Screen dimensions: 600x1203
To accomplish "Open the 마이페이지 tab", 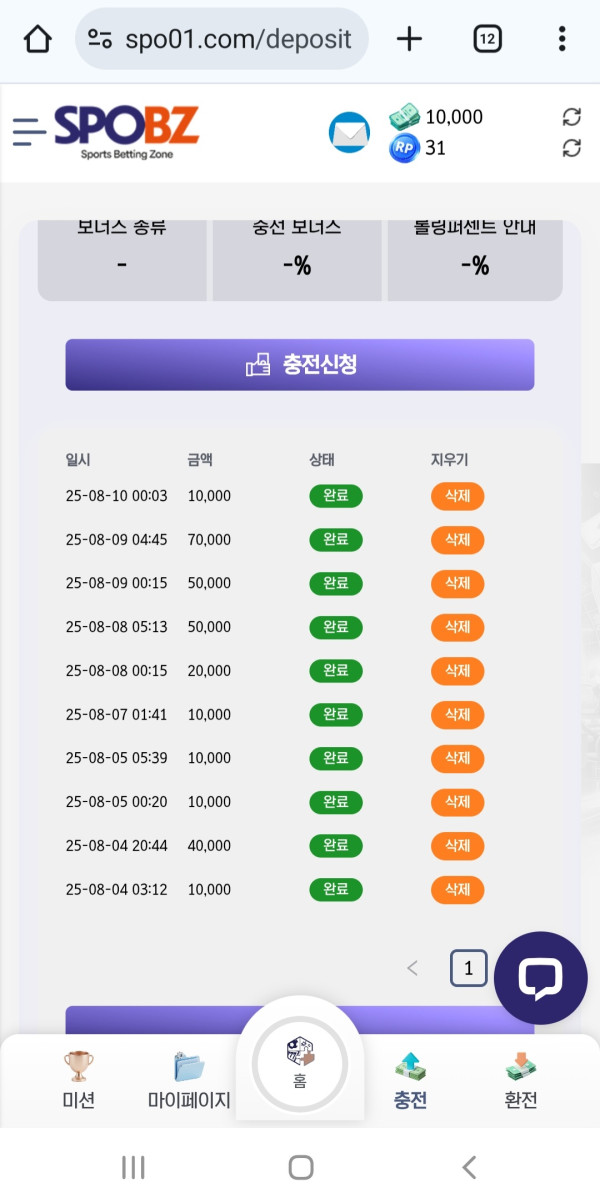I will (x=189, y=1080).
